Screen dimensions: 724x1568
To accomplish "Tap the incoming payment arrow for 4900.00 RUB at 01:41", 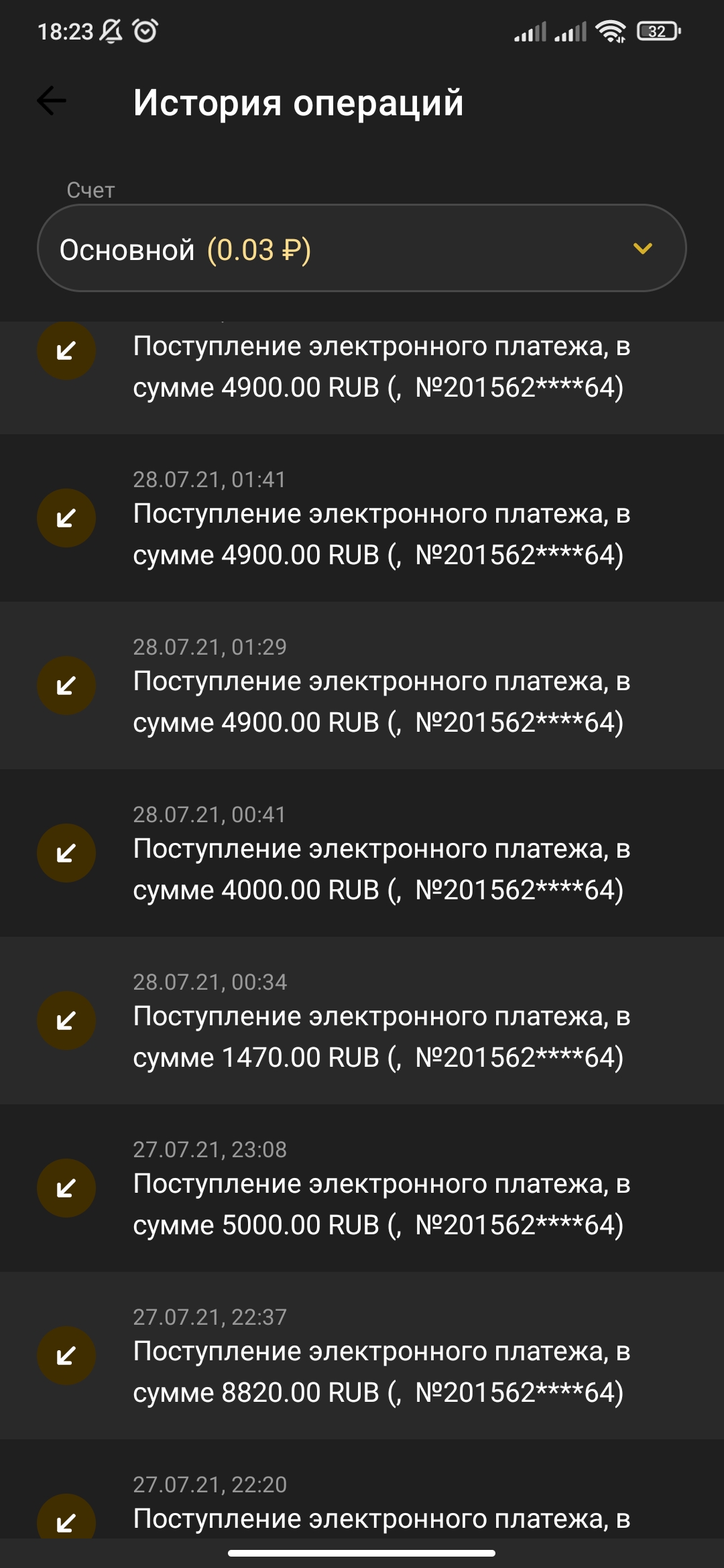I will 65,517.
